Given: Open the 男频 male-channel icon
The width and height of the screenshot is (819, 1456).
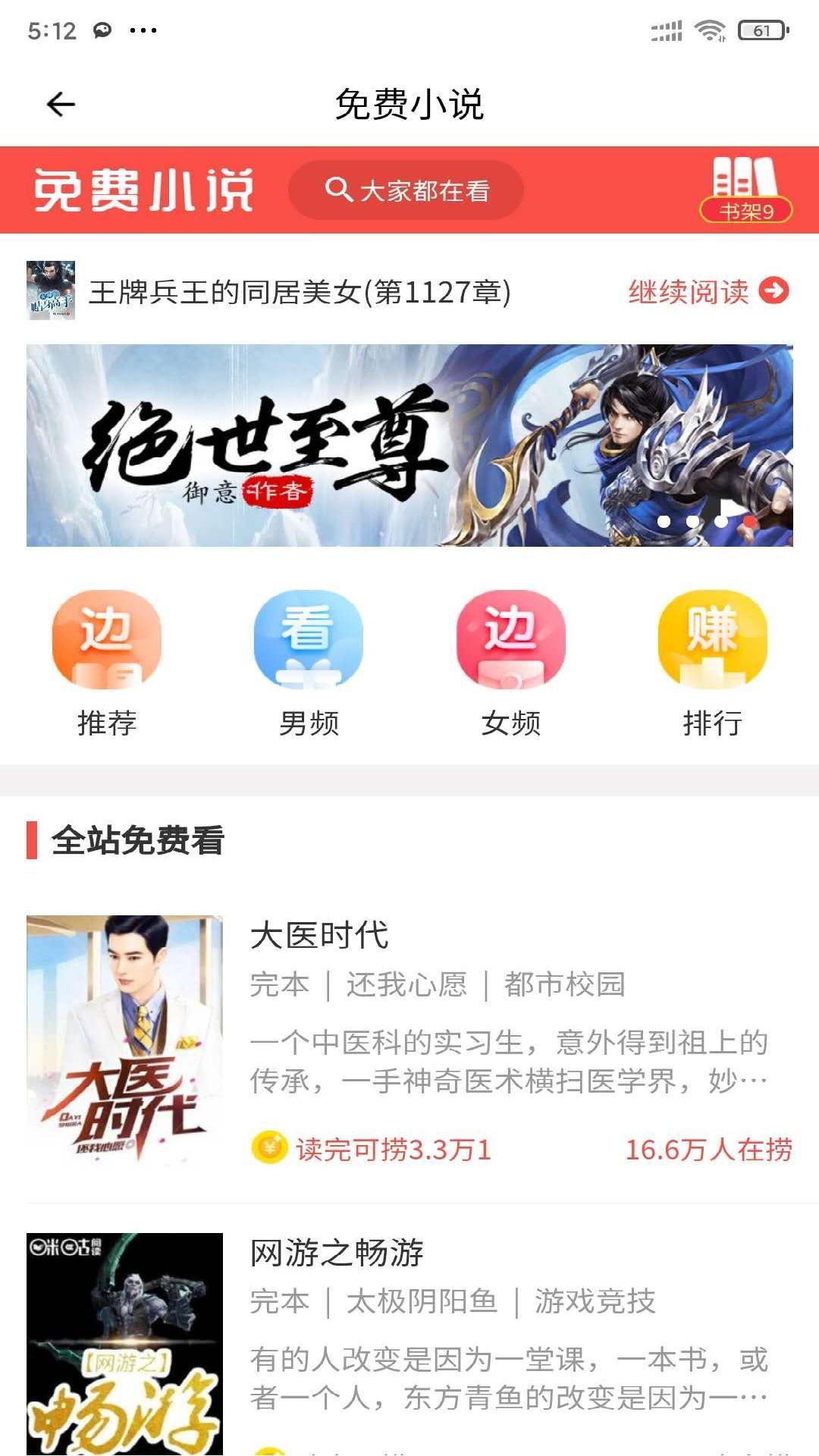Looking at the screenshot, I should 309,639.
